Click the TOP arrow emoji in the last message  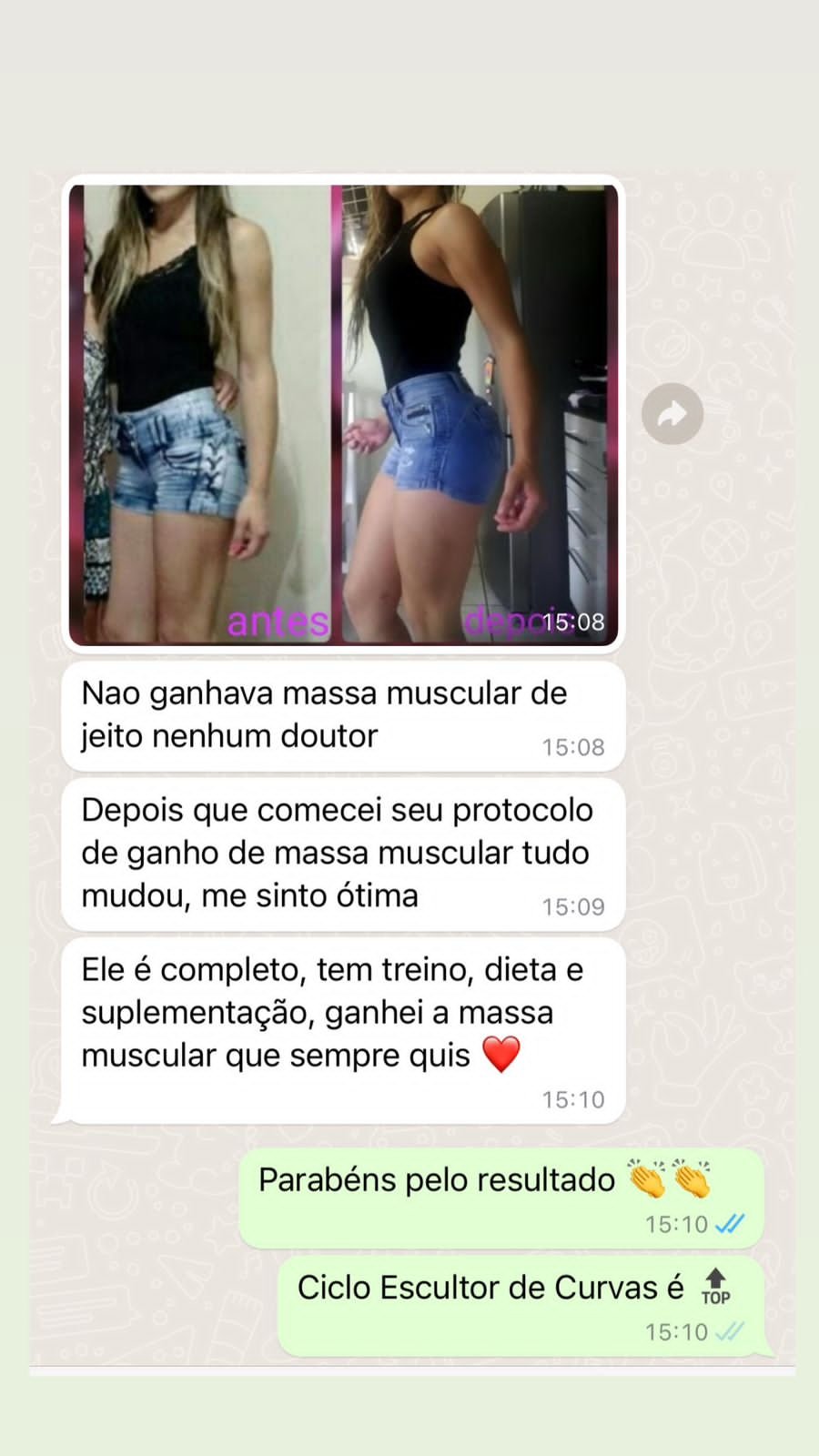click(715, 1286)
